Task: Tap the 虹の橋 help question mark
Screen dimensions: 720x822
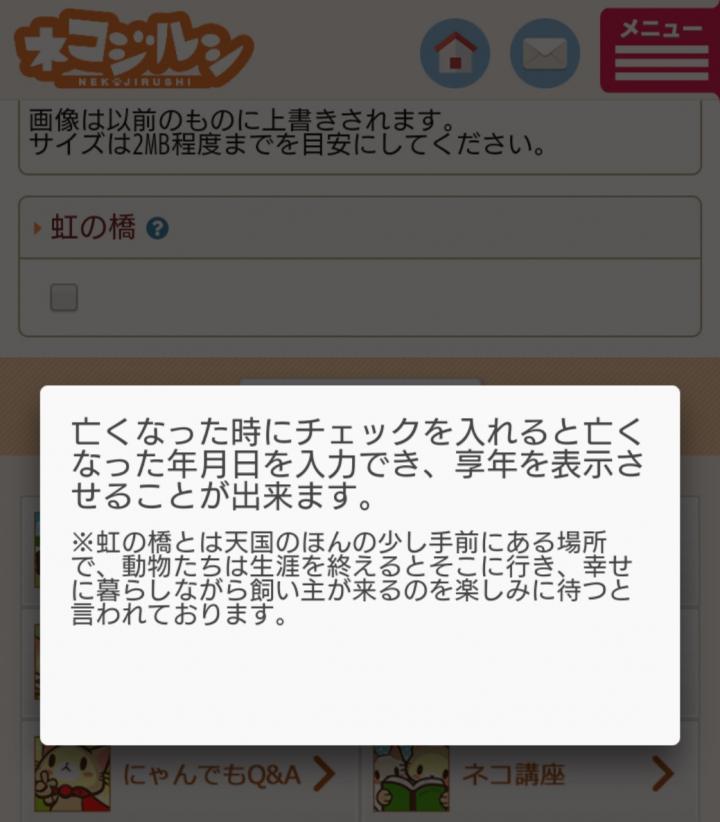Action: pyautogui.click(x=157, y=229)
